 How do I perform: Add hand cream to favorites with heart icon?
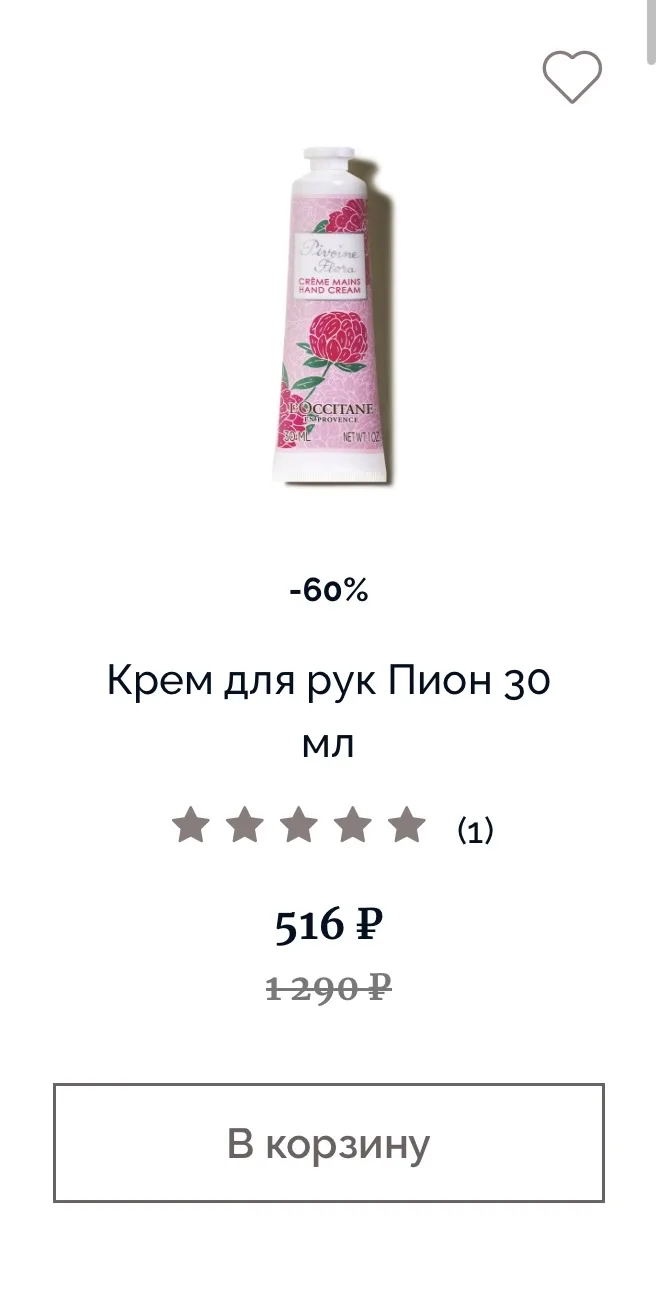click(572, 77)
